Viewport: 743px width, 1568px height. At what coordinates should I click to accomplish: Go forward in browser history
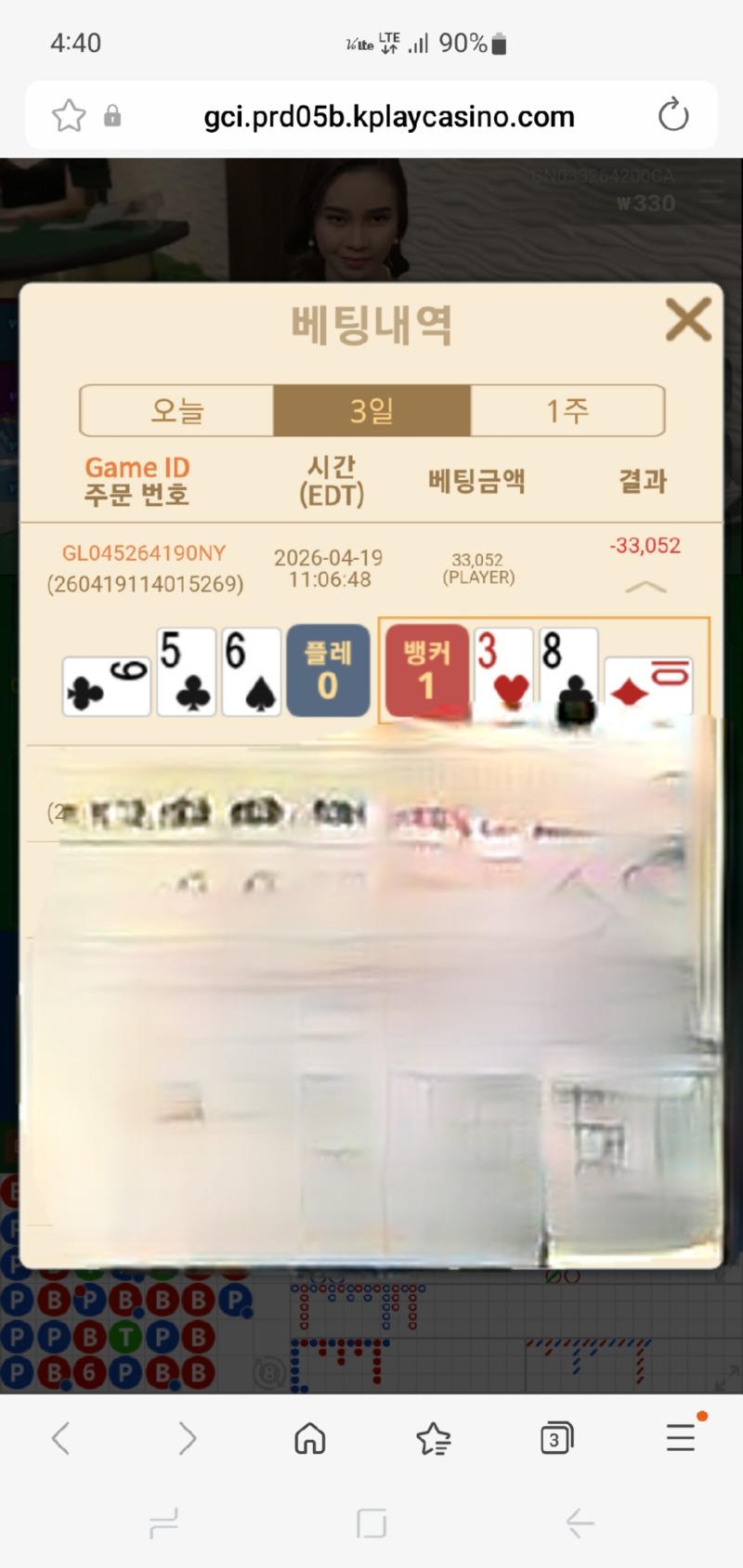tap(187, 1439)
